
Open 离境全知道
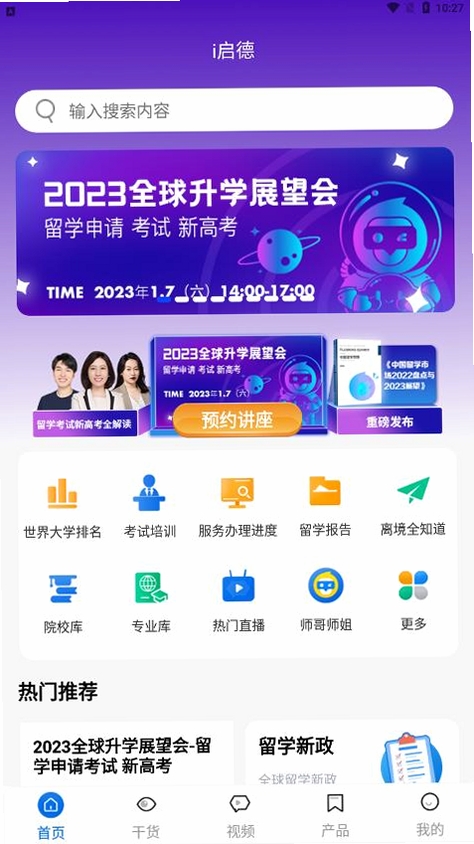pos(413,507)
